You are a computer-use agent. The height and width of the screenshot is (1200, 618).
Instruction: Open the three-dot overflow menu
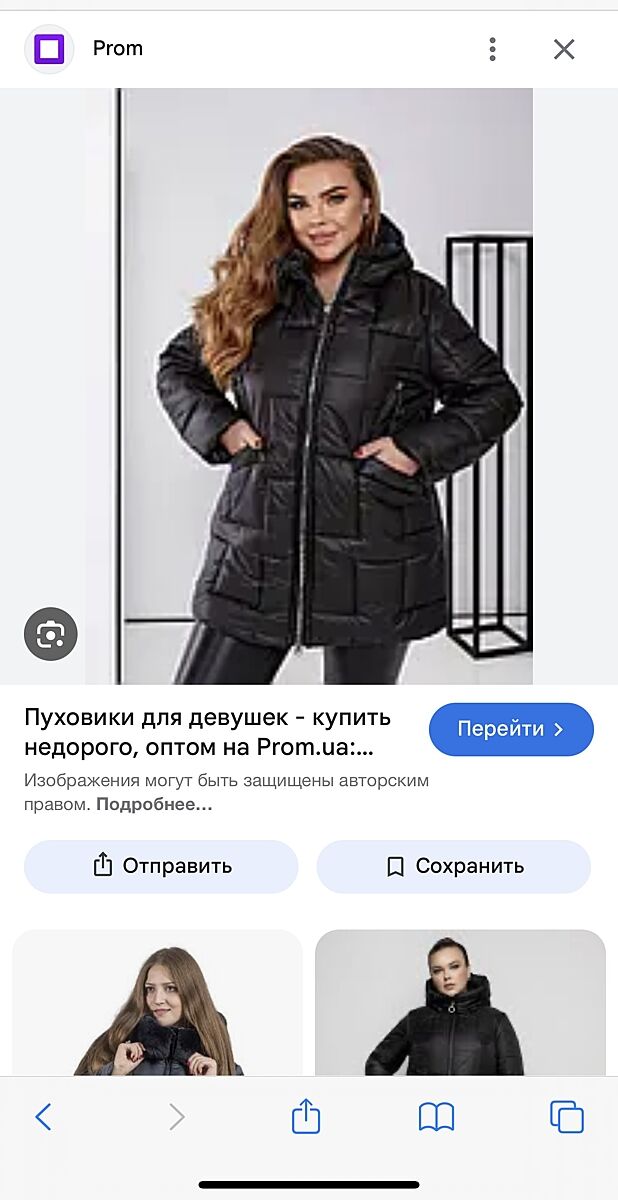coord(492,49)
